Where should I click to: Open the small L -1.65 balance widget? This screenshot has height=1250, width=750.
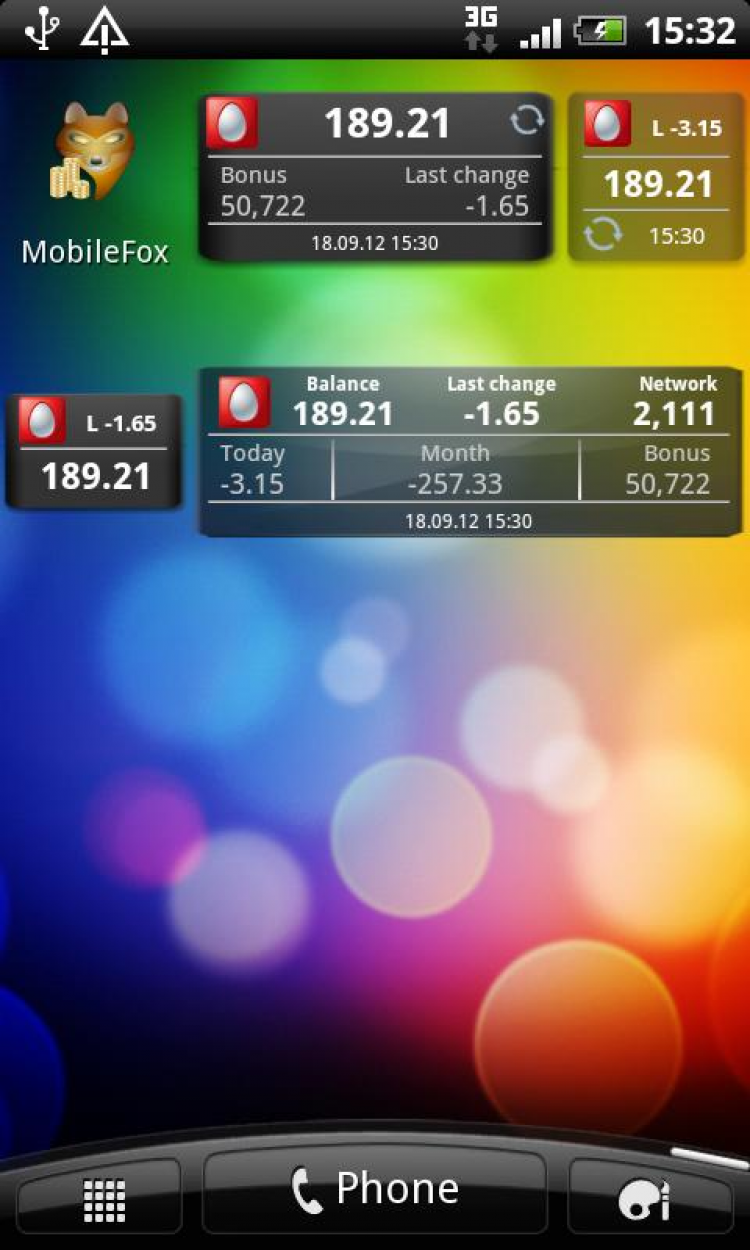pyautogui.click(x=94, y=452)
